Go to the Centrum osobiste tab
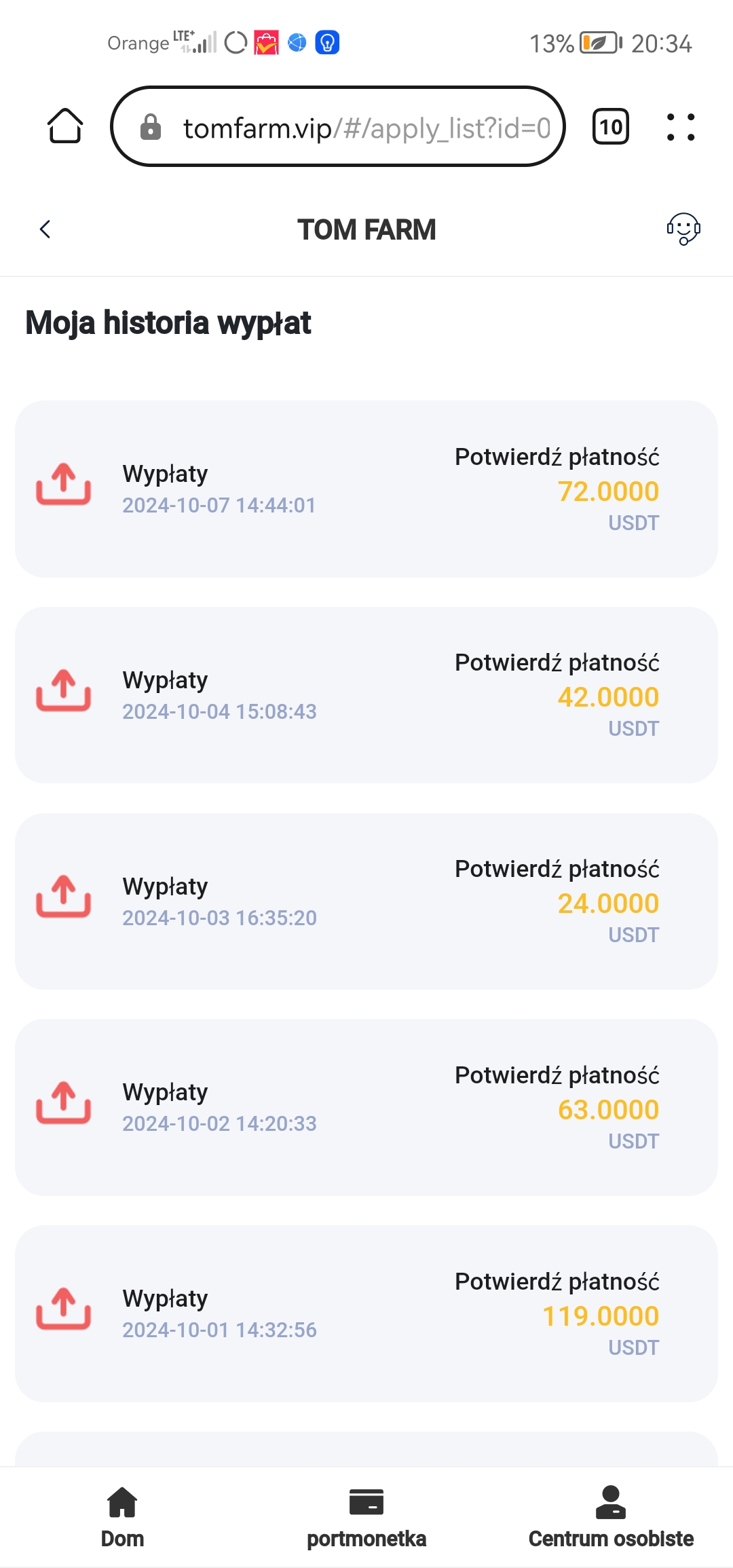 pos(611,1517)
